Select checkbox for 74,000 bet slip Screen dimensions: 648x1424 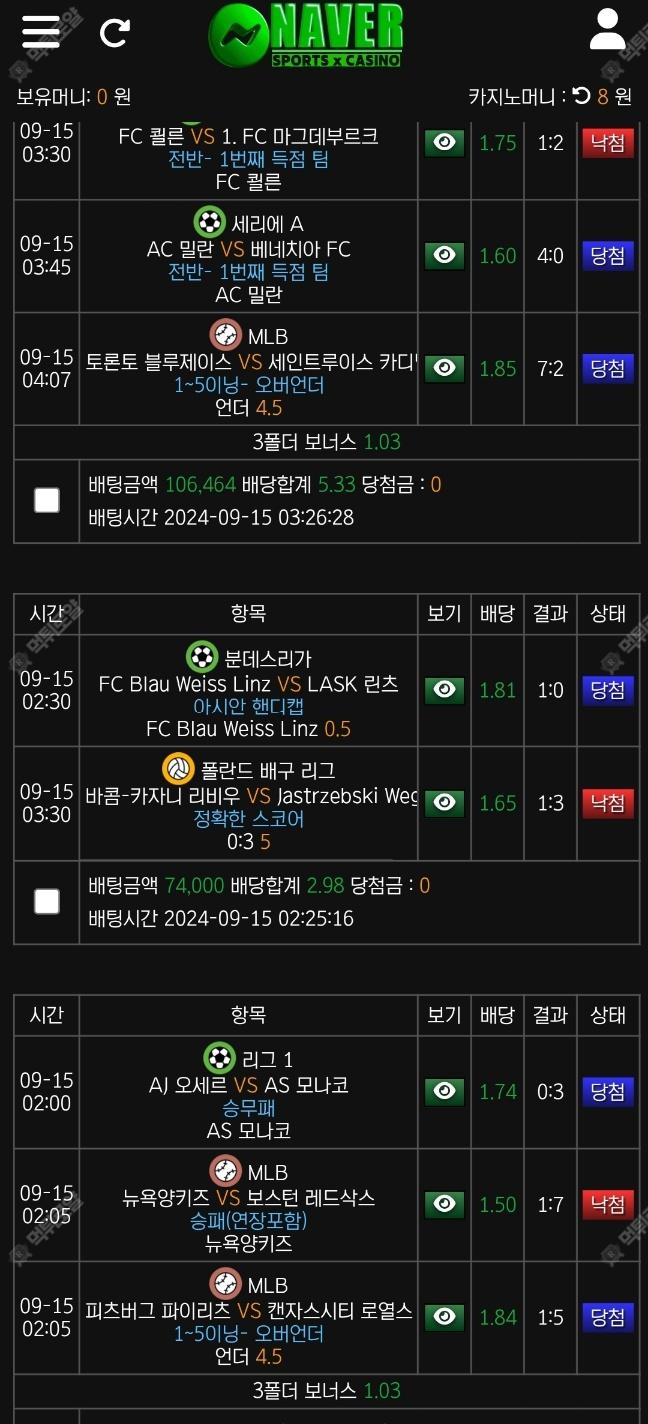[47, 901]
